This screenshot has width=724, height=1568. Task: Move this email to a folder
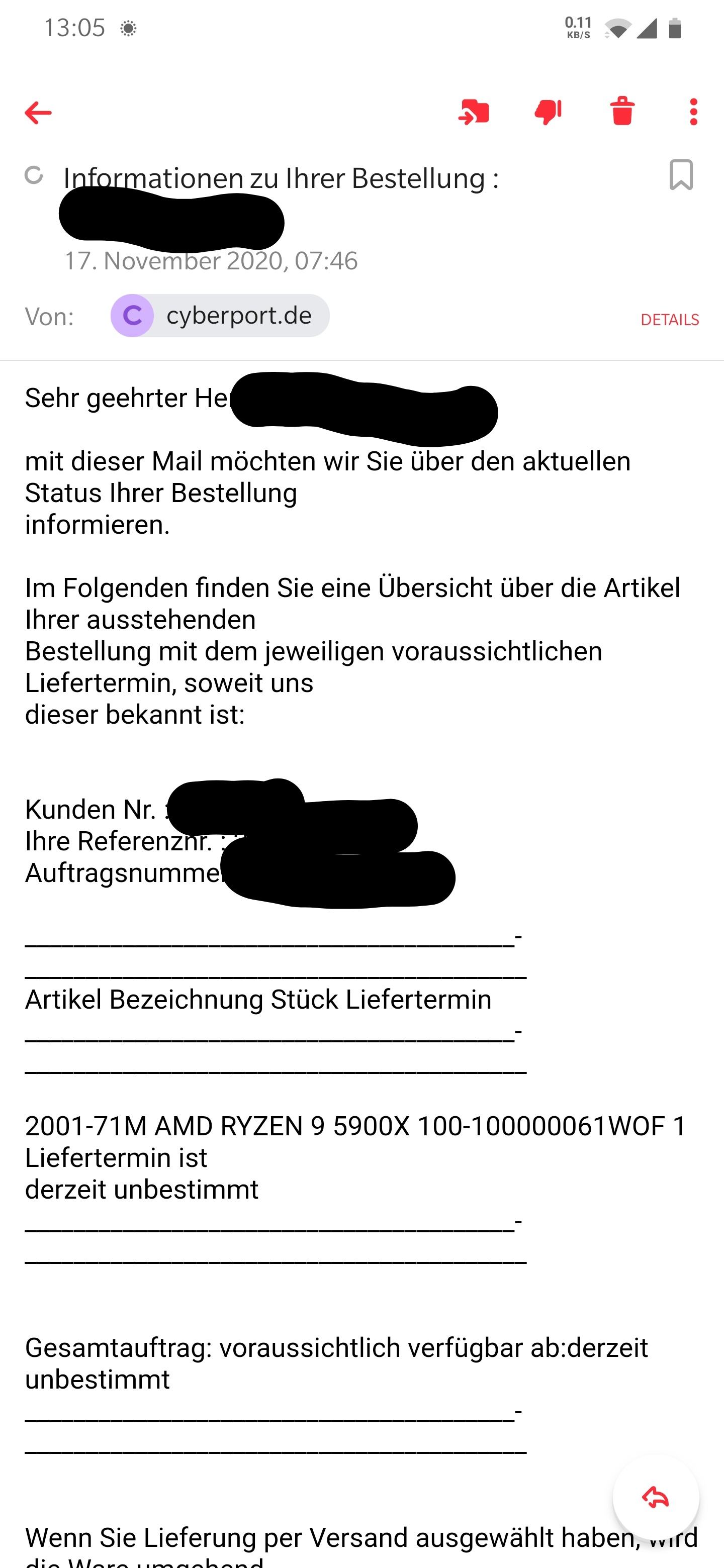click(474, 113)
